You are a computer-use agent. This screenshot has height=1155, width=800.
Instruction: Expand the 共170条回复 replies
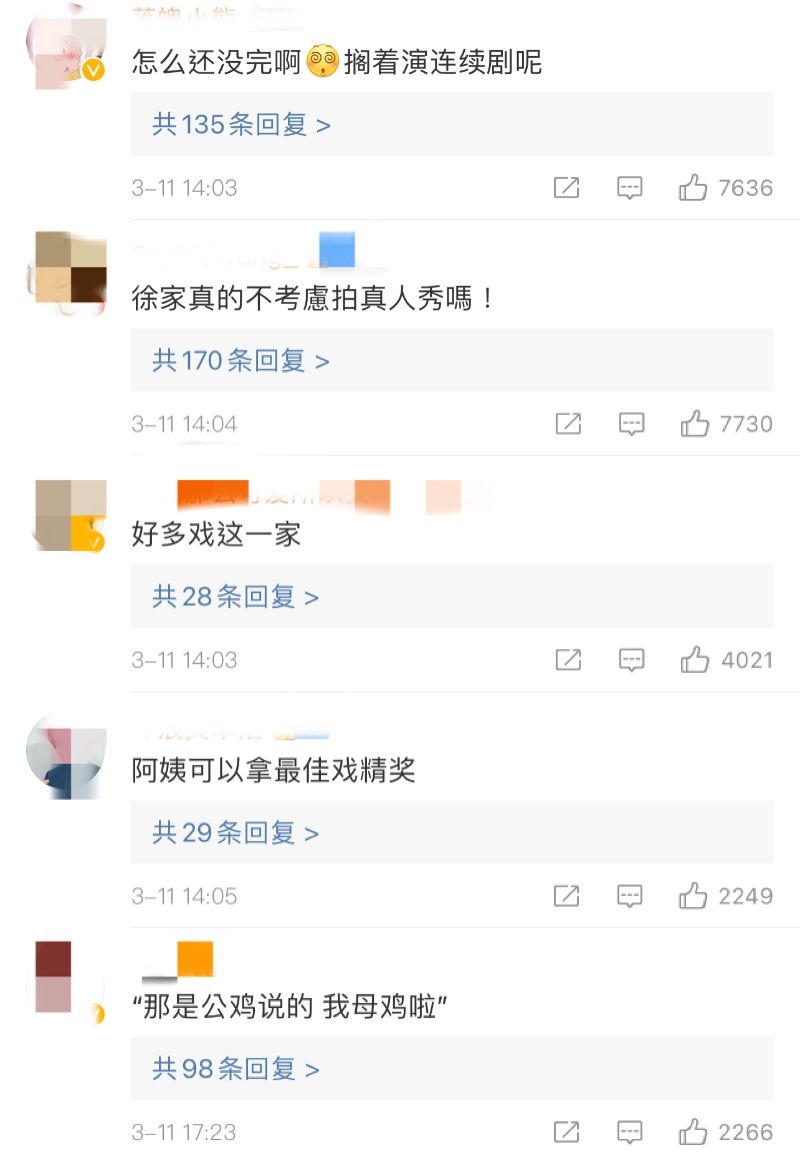(x=241, y=361)
